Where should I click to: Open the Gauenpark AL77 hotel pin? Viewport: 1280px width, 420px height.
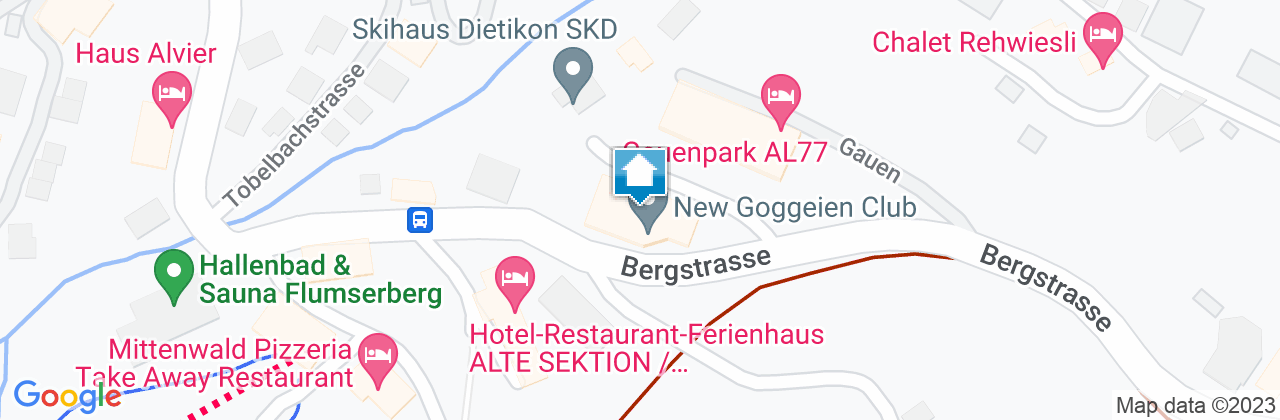pyautogui.click(x=780, y=97)
